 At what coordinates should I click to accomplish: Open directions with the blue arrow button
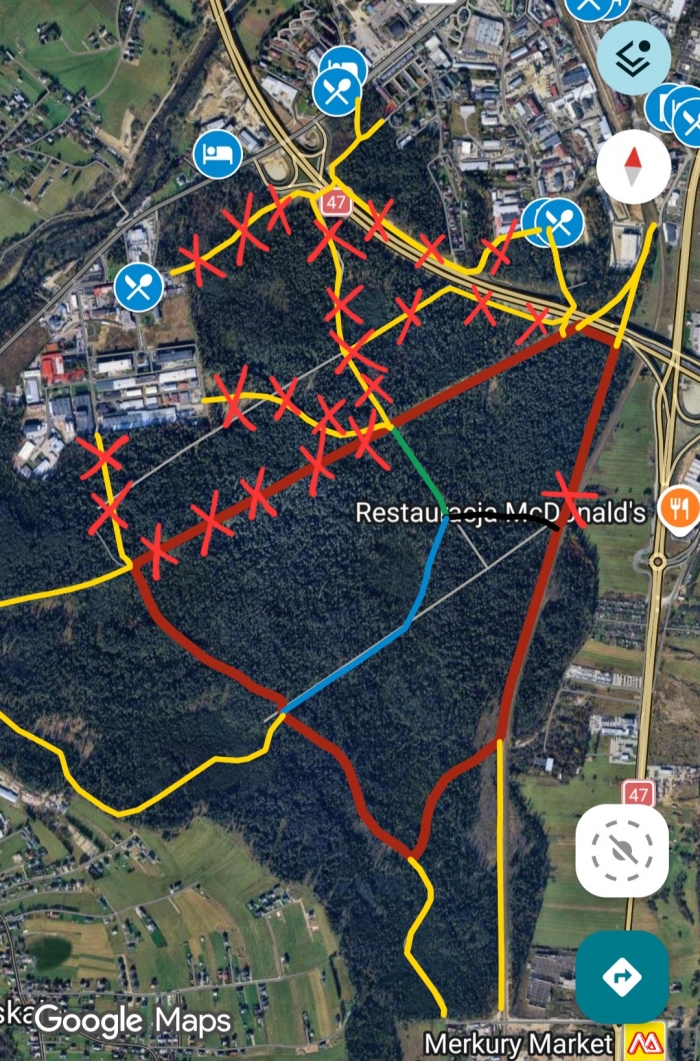pyautogui.click(x=622, y=977)
